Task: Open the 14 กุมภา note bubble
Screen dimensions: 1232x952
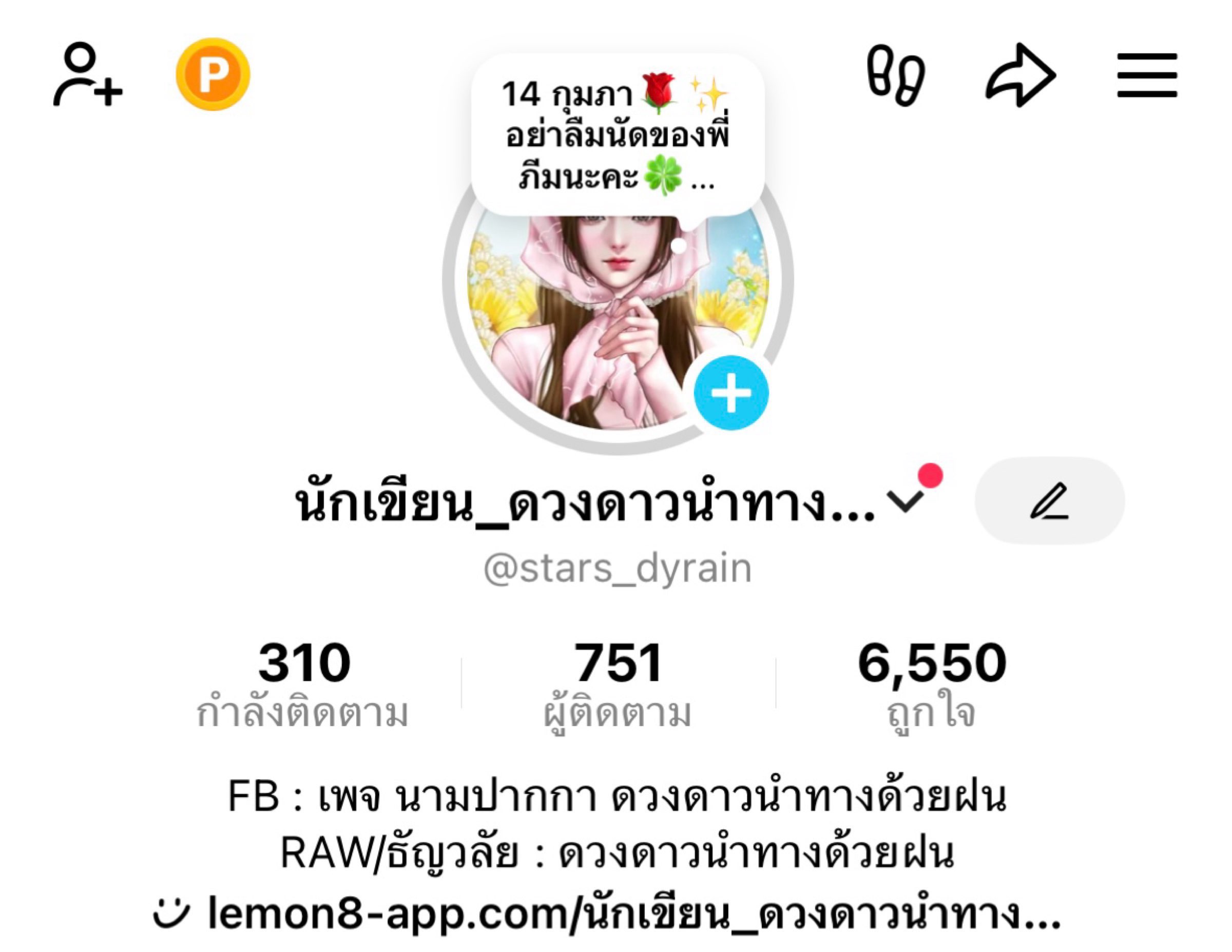Action: [617, 135]
